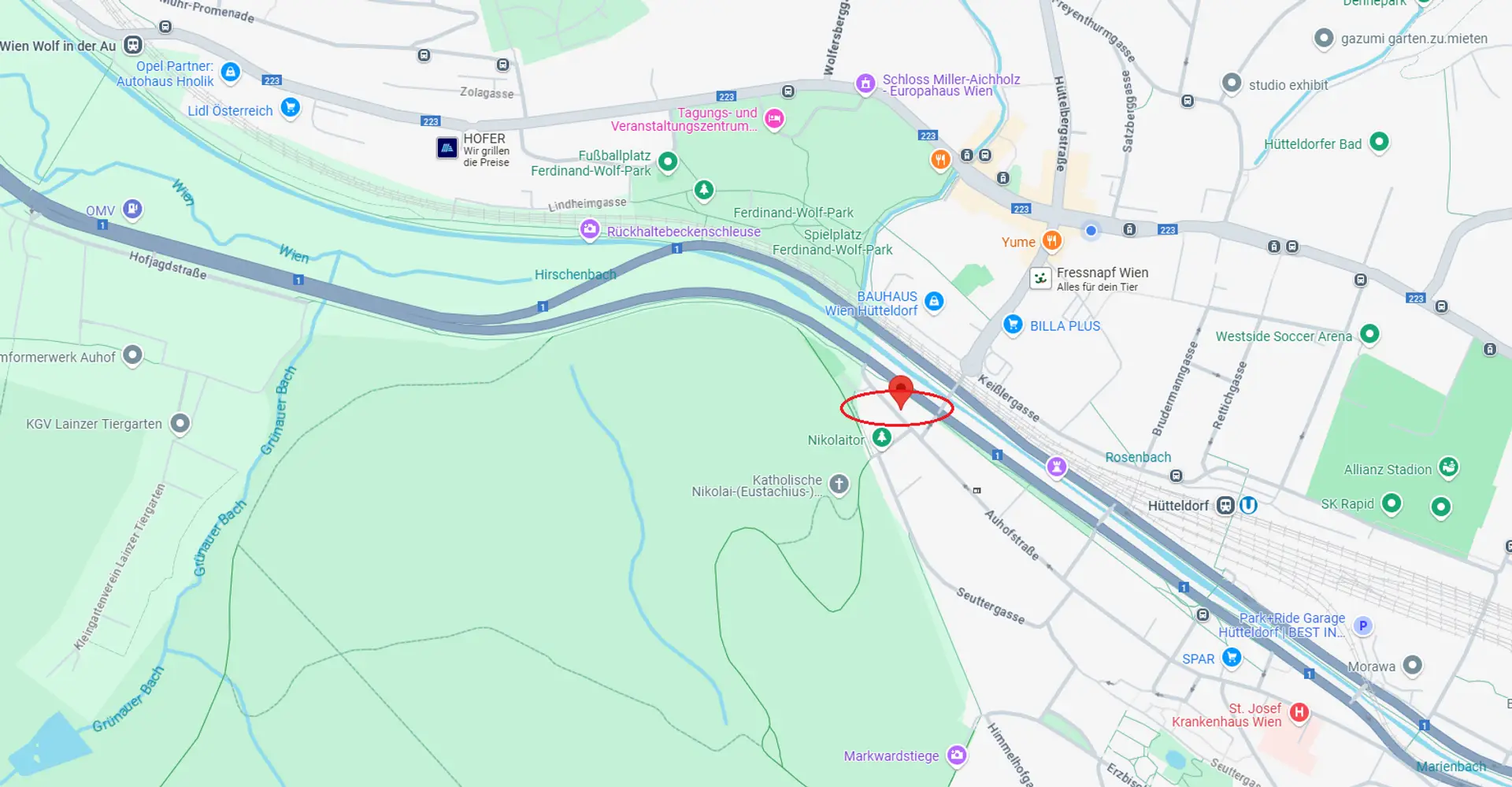Open Park+Ride Garage Hütteldorf parking marker
1512x787 pixels.
coord(1363,626)
